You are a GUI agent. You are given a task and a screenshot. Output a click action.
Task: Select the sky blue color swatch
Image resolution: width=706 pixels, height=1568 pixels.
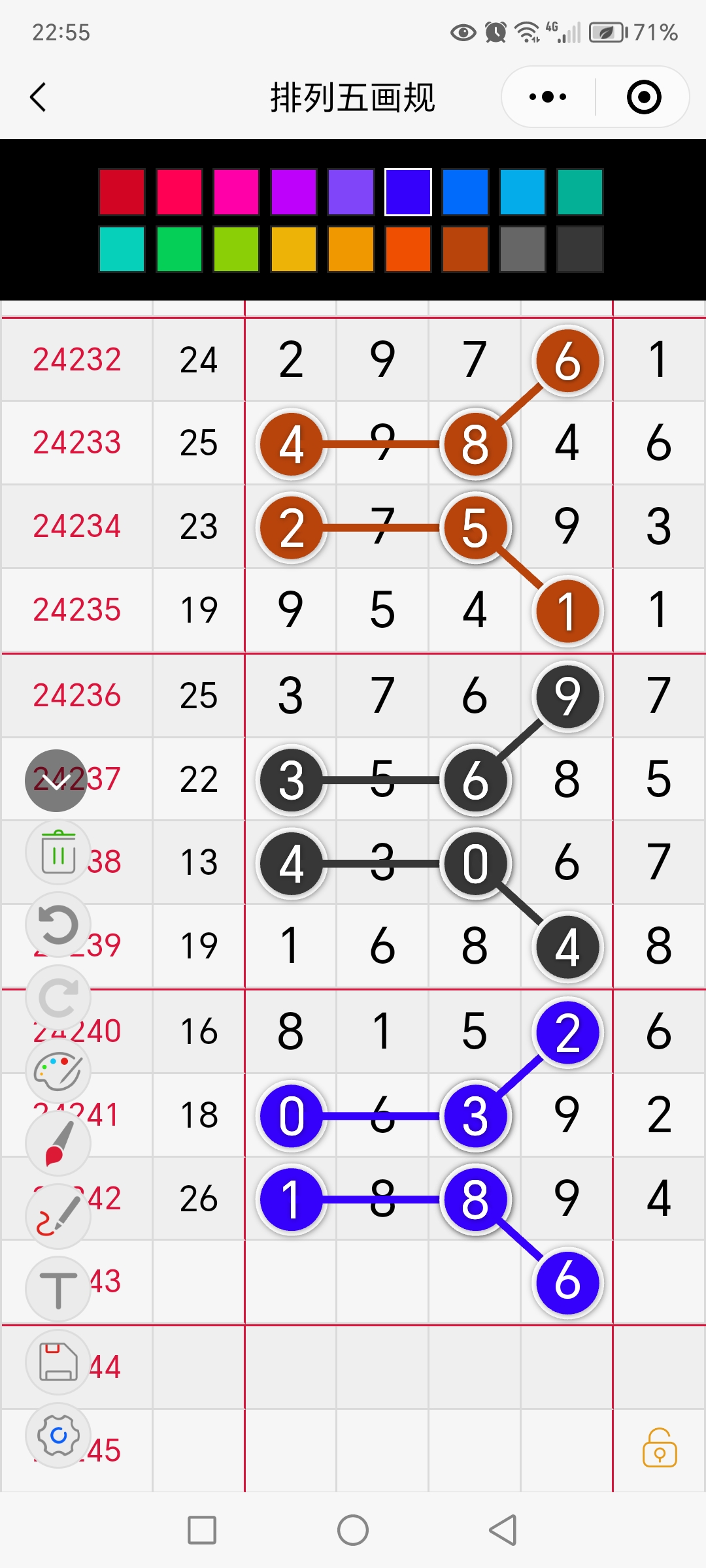point(522,192)
